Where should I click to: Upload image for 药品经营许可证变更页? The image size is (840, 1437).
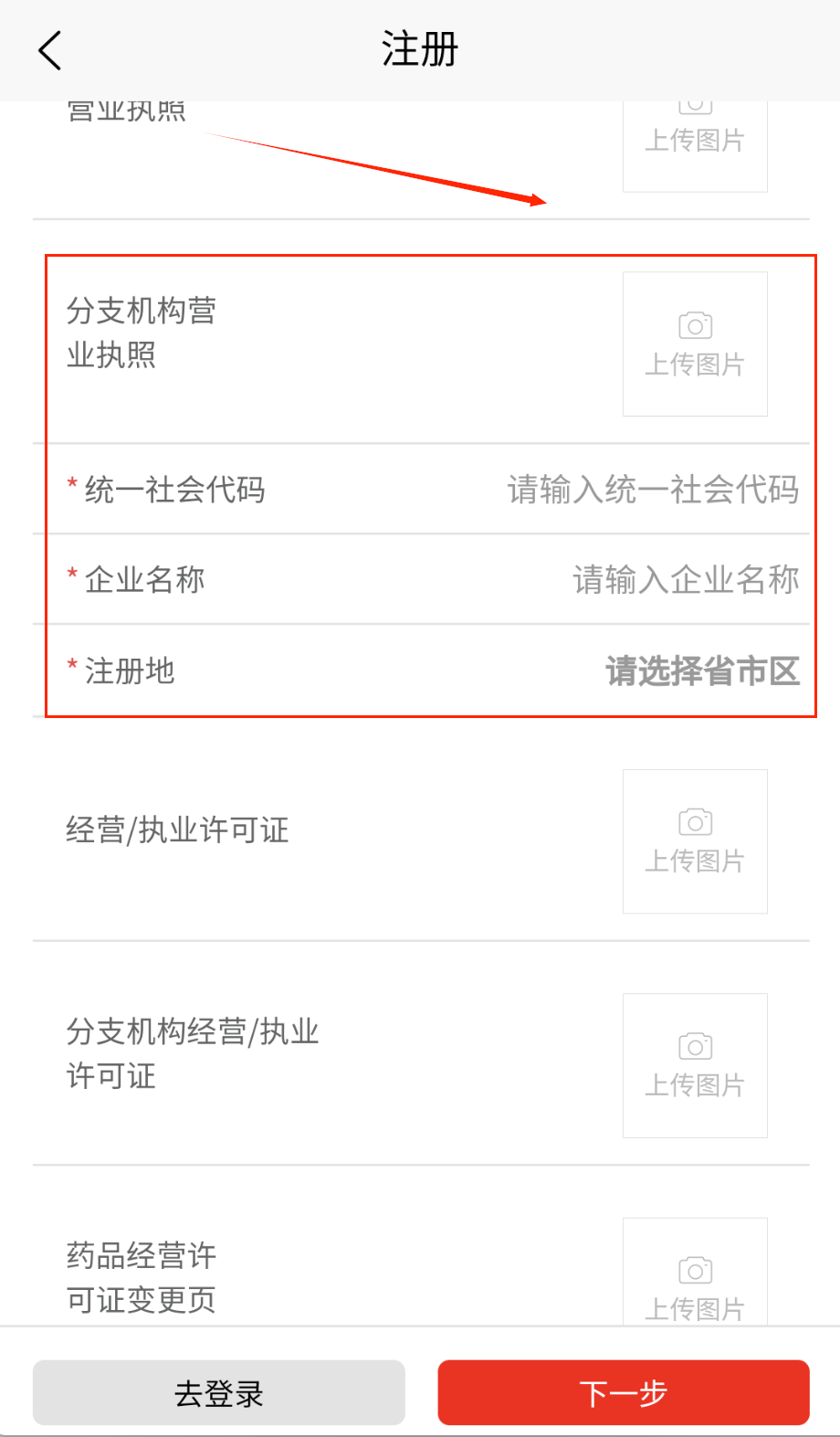pyautogui.click(x=695, y=1274)
